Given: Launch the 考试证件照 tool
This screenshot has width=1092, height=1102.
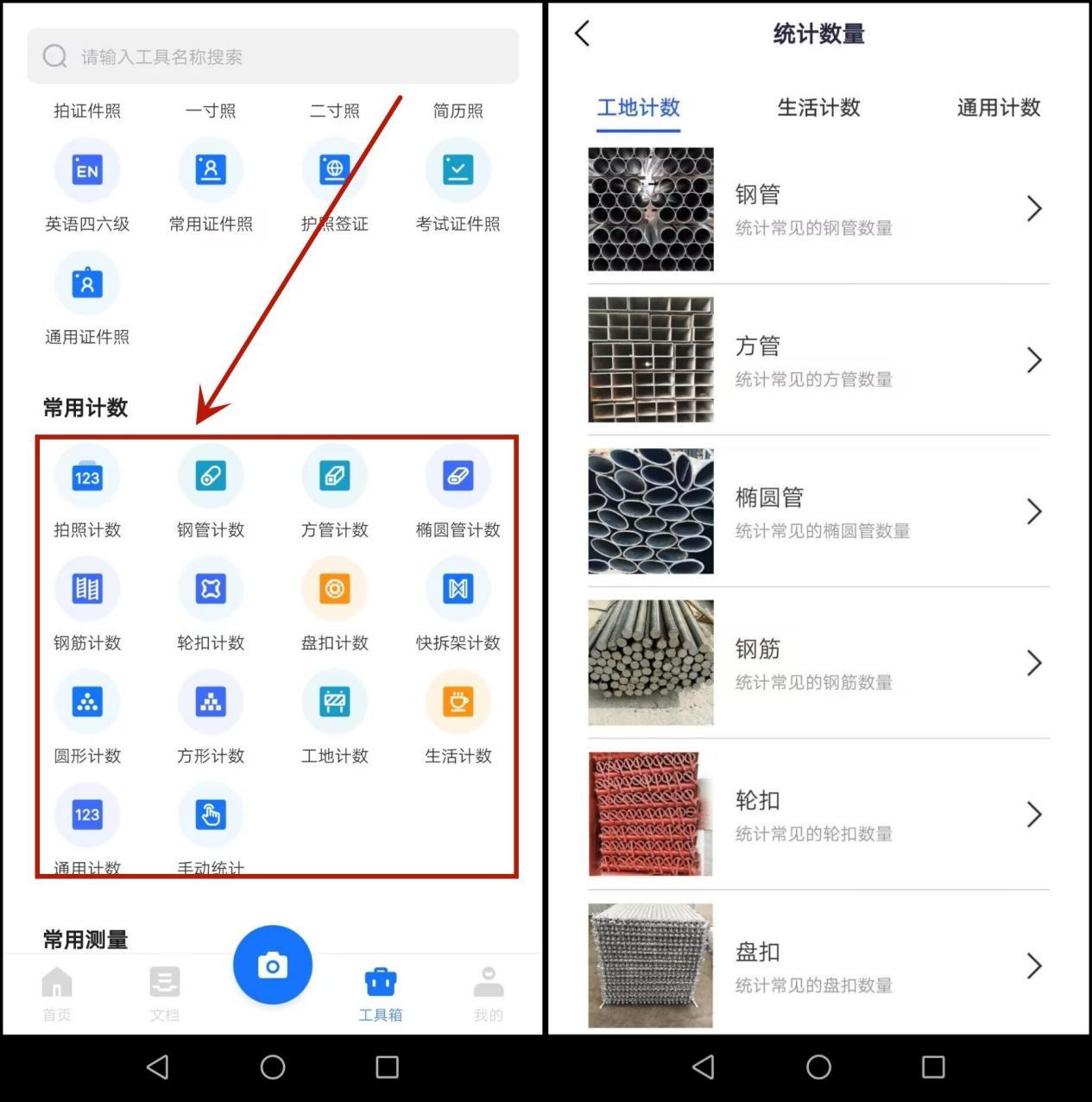Looking at the screenshot, I should (x=458, y=171).
